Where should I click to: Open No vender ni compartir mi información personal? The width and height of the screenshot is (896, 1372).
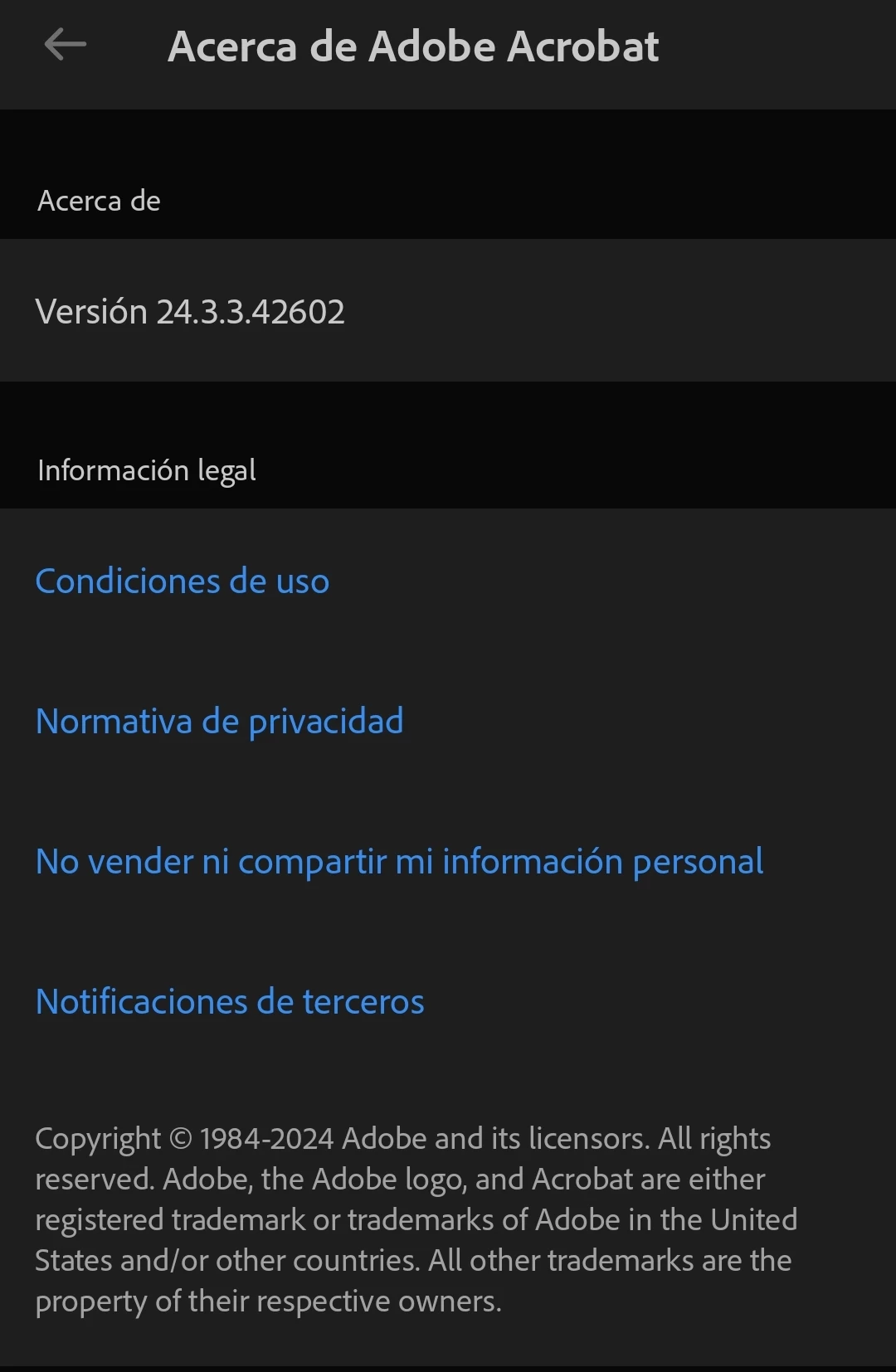point(399,861)
